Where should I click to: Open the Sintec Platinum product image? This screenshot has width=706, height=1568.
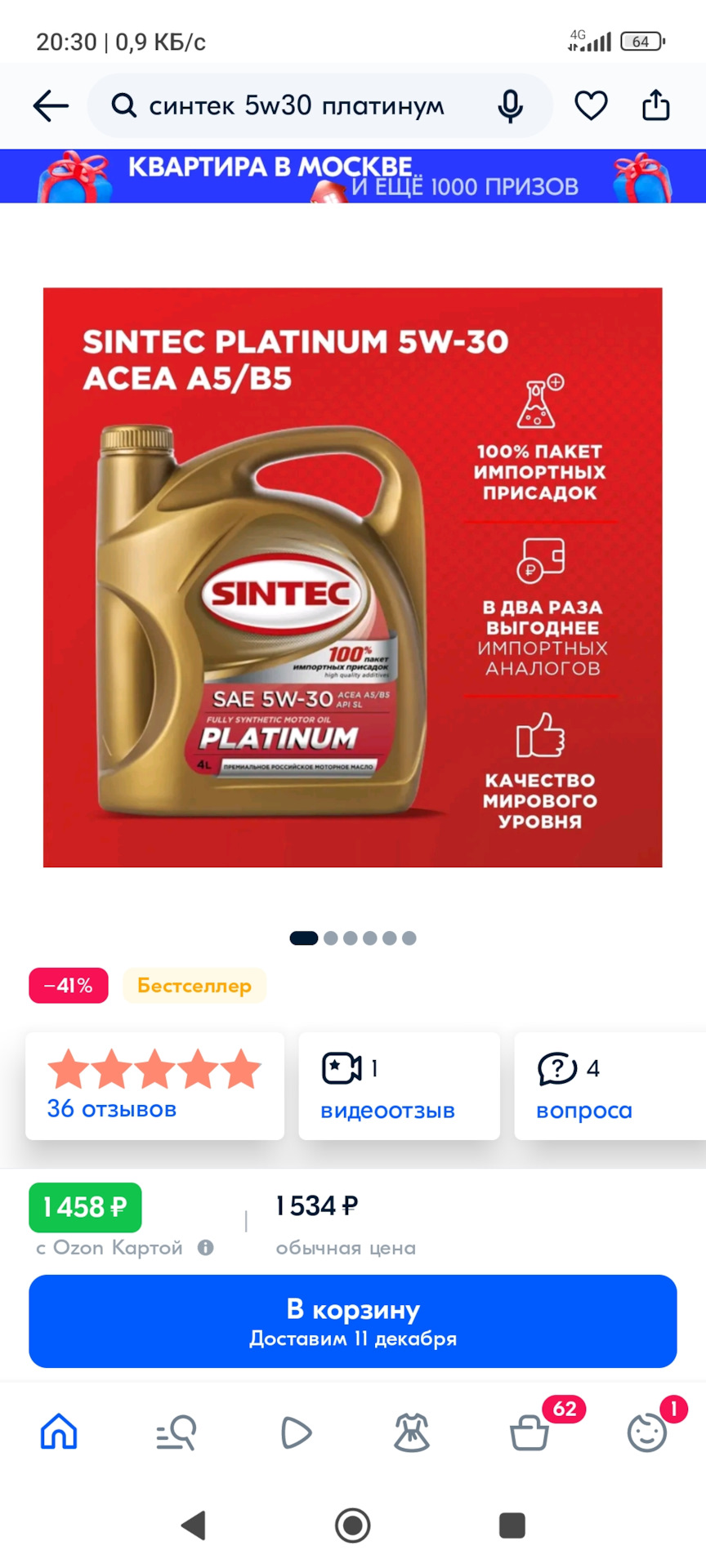[x=353, y=577]
